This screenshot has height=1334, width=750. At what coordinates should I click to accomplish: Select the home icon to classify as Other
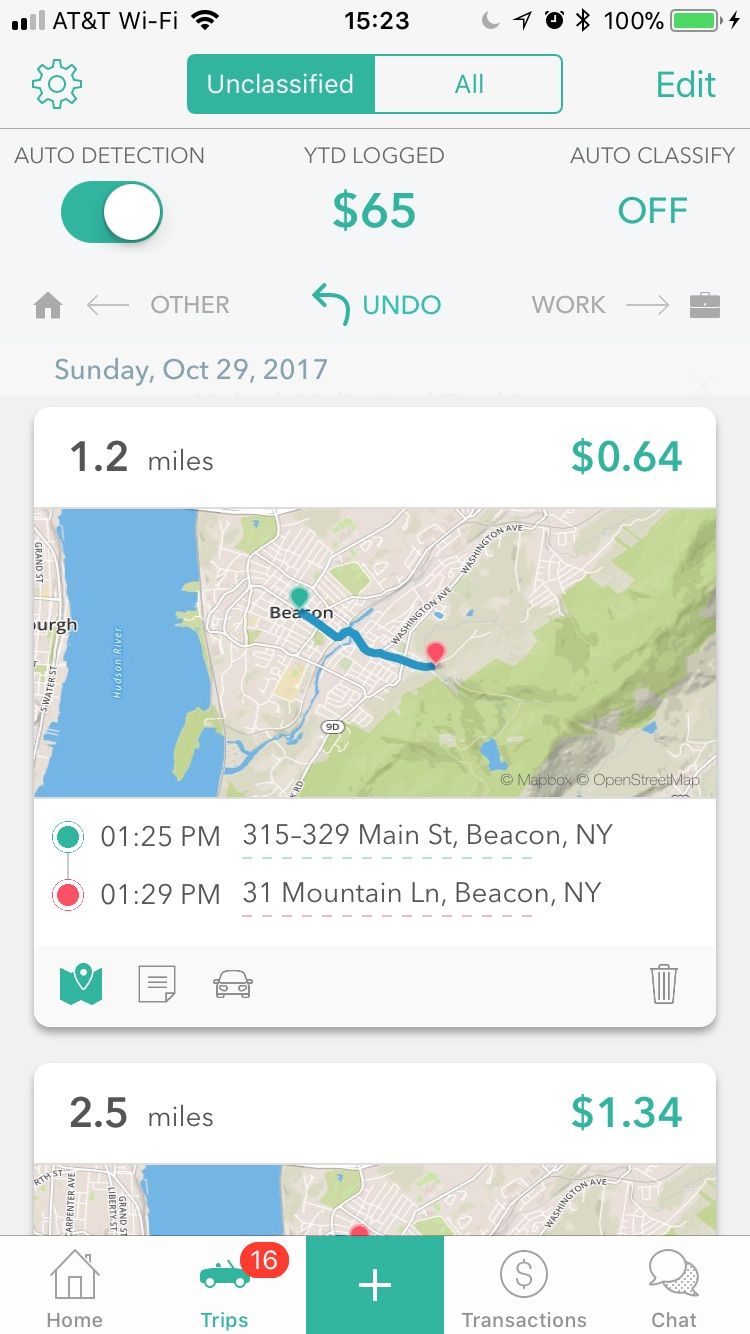point(47,304)
